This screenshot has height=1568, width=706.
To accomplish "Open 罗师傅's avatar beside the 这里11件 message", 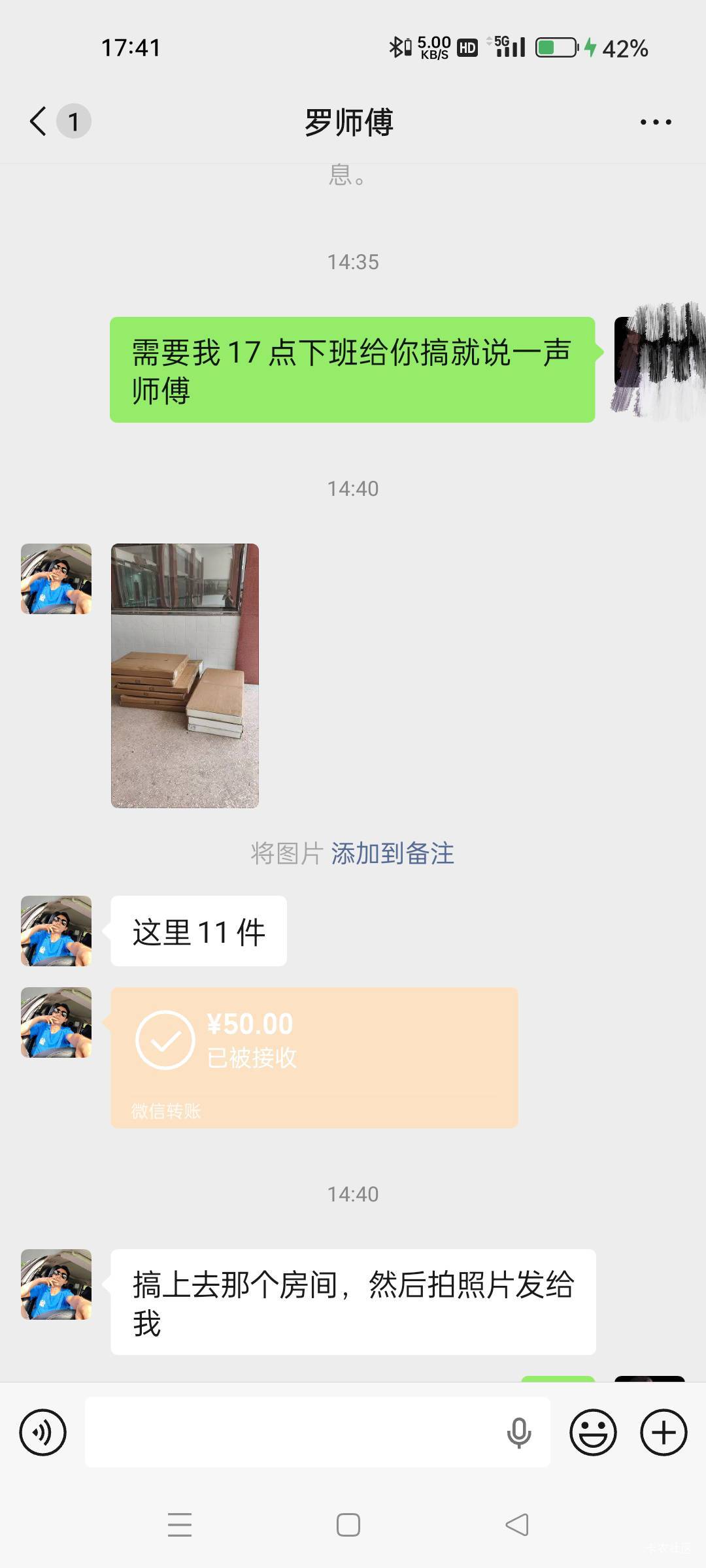I will point(56,931).
